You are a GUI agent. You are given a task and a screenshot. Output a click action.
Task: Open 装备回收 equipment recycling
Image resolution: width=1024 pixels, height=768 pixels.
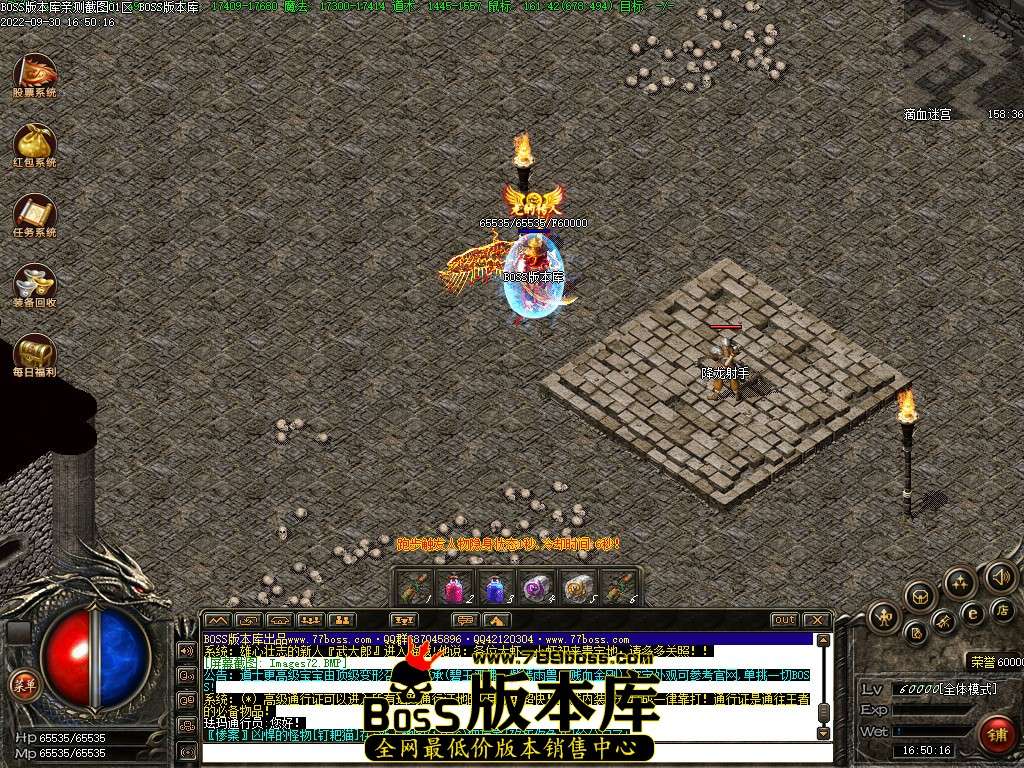tap(34, 283)
